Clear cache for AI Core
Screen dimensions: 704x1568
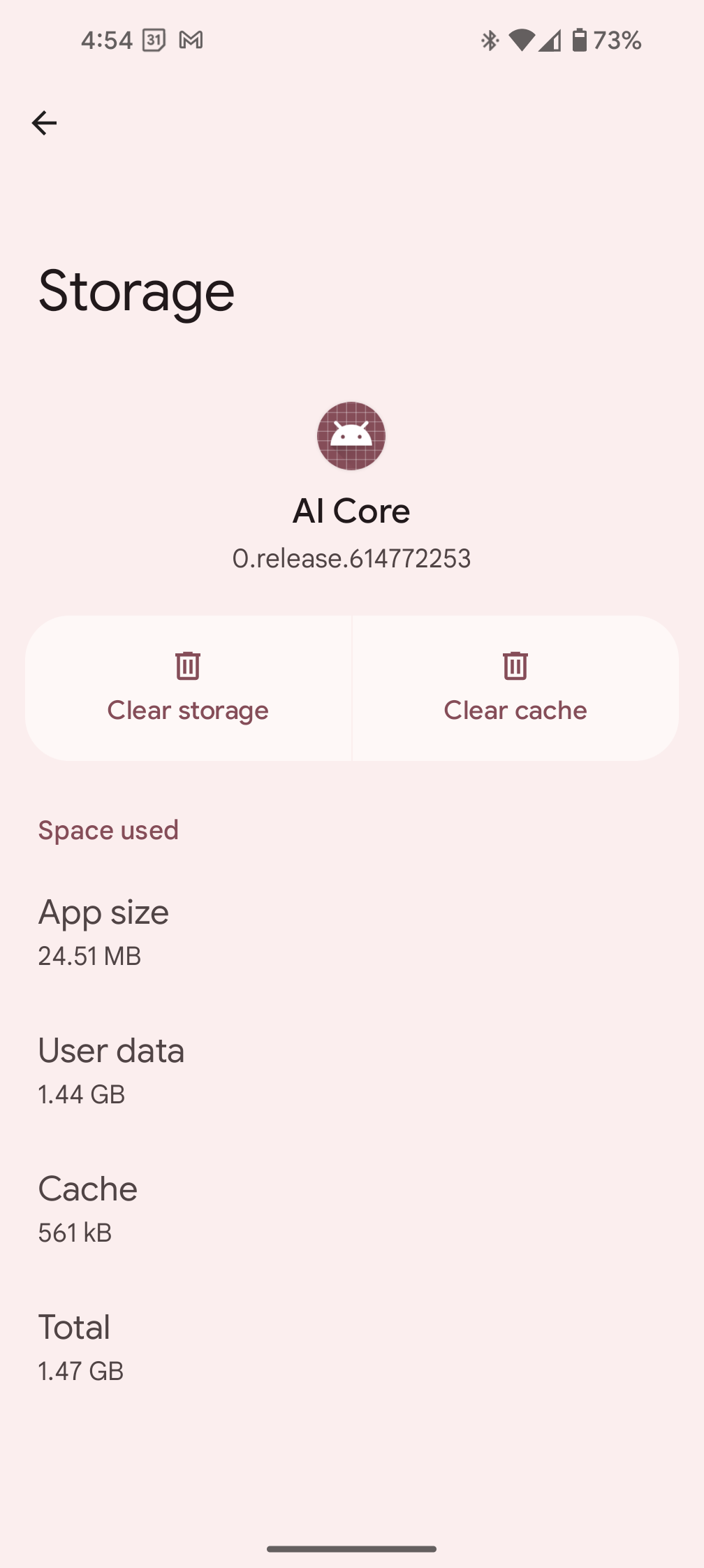click(x=515, y=688)
